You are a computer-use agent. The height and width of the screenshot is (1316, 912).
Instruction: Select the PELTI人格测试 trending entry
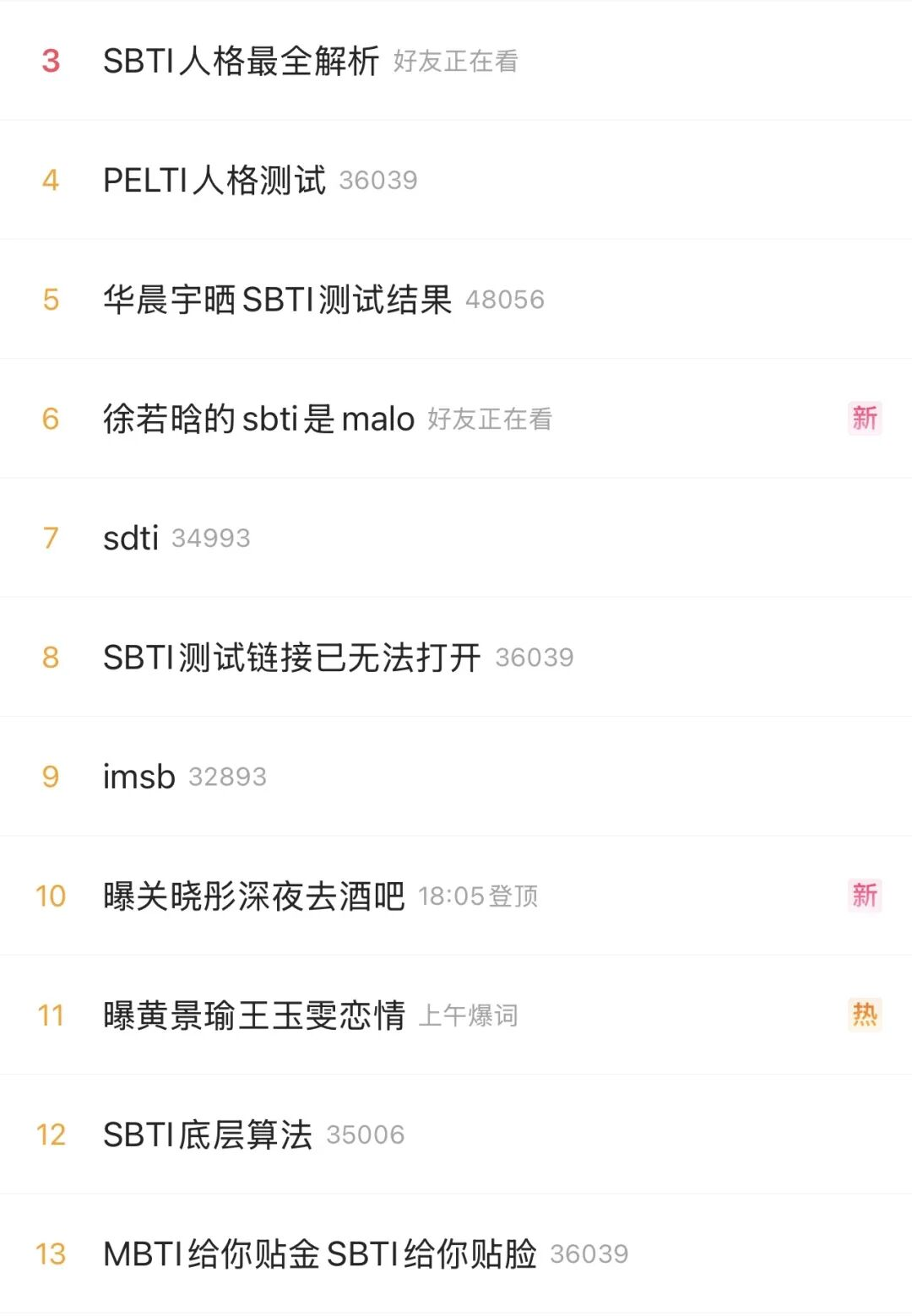(214, 180)
